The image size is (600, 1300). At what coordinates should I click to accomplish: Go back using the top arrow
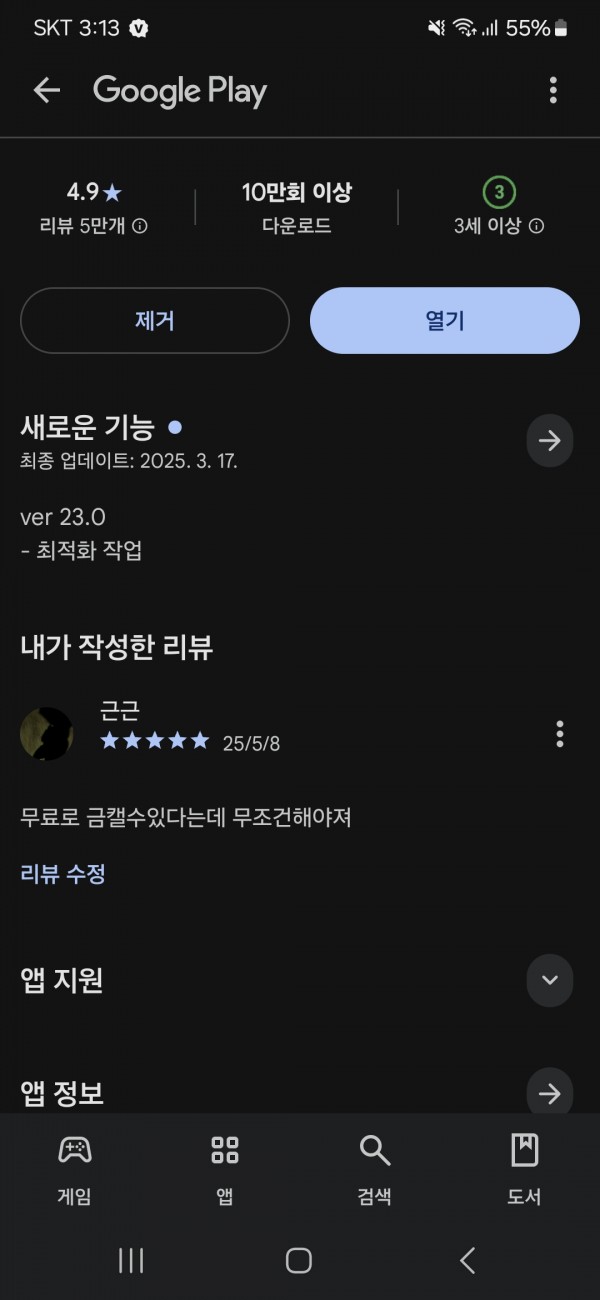[46, 91]
